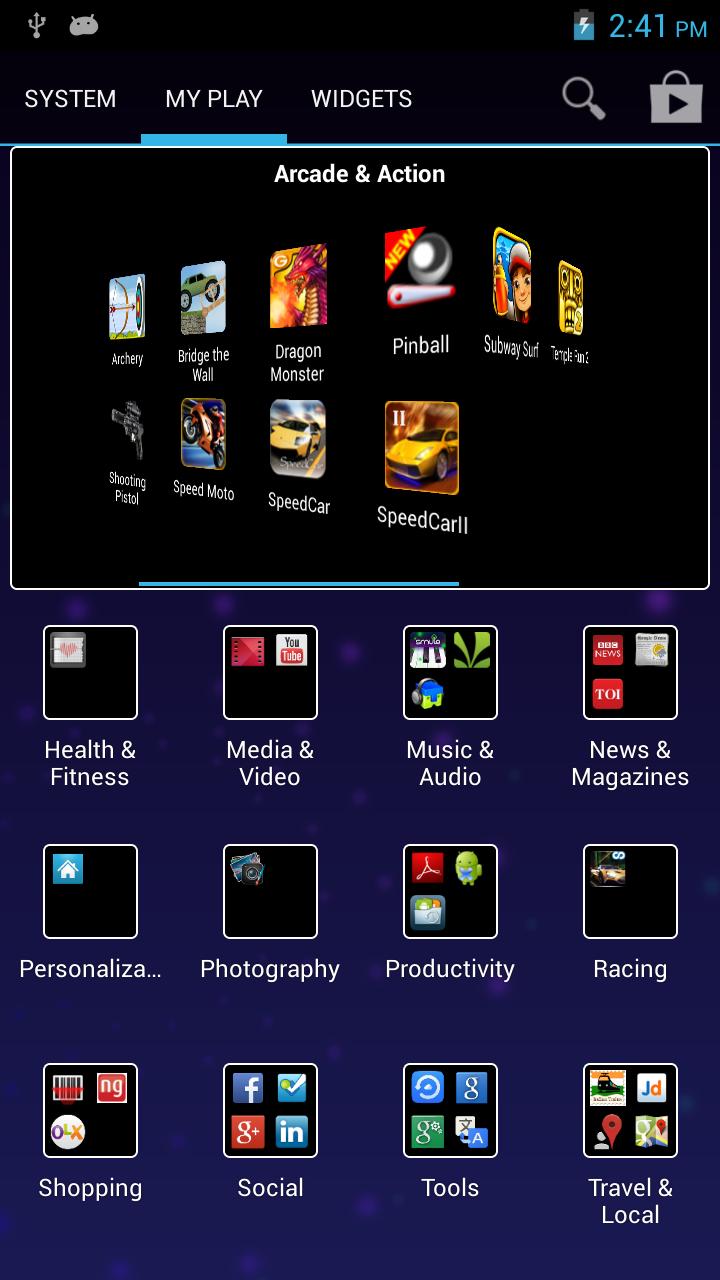
Task: Open the Google Play Store
Action: (x=676, y=99)
